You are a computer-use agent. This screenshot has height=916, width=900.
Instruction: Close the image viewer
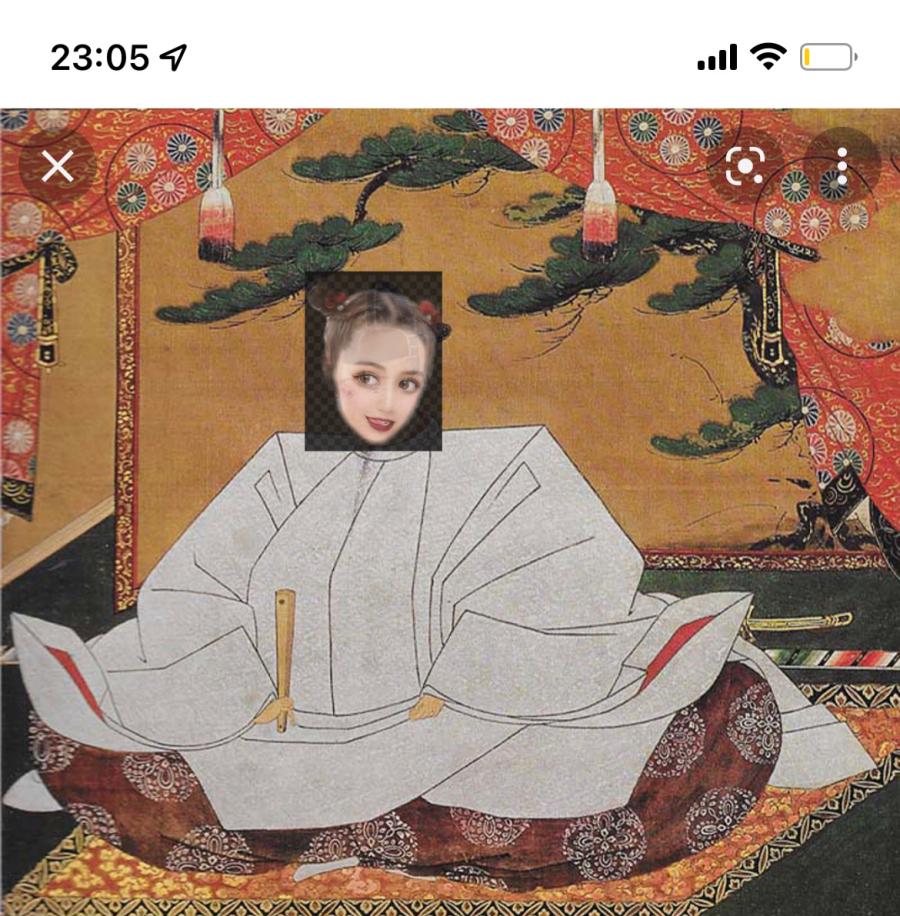pos(58,166)
